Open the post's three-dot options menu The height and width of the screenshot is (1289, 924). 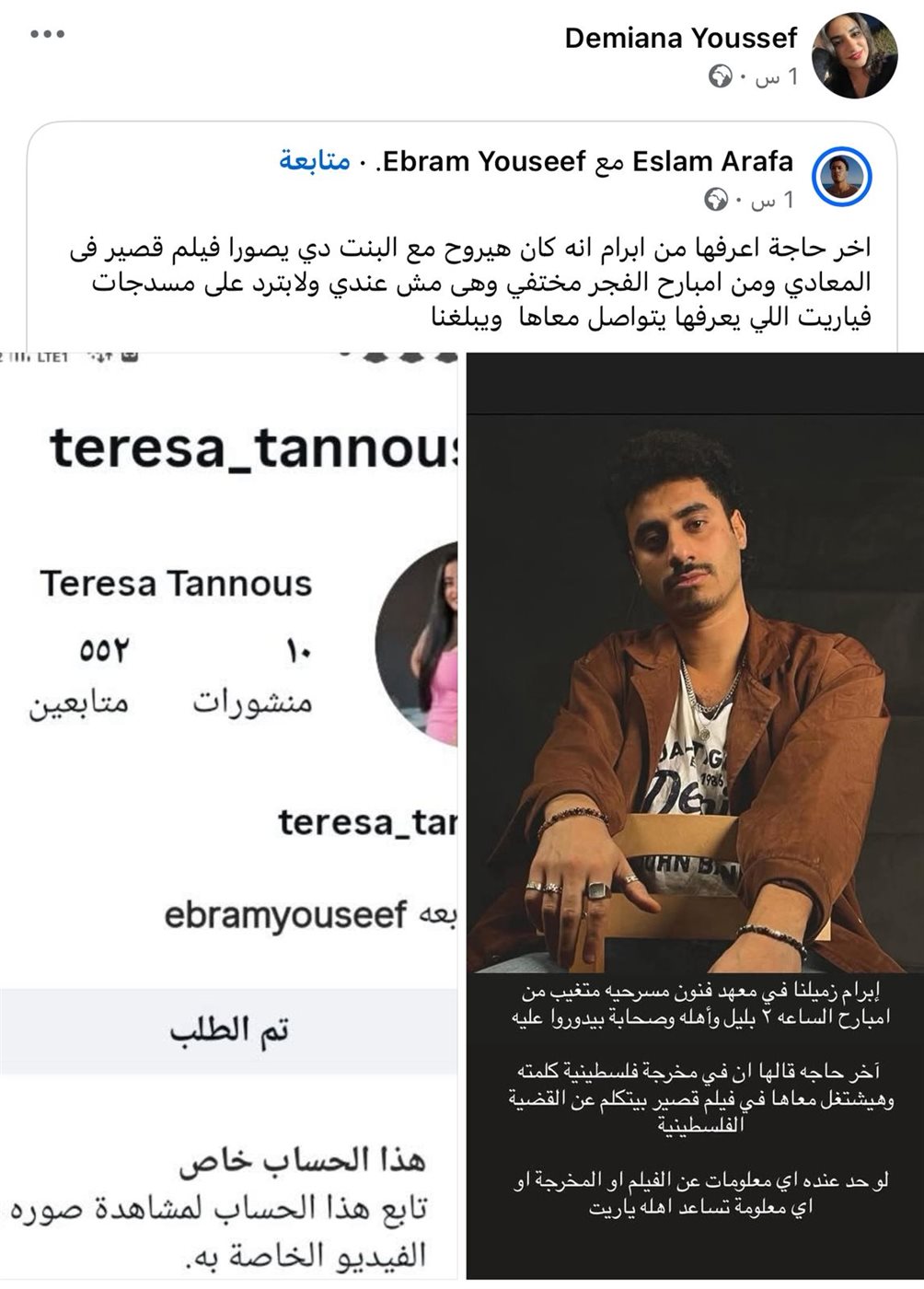point(48,35)
